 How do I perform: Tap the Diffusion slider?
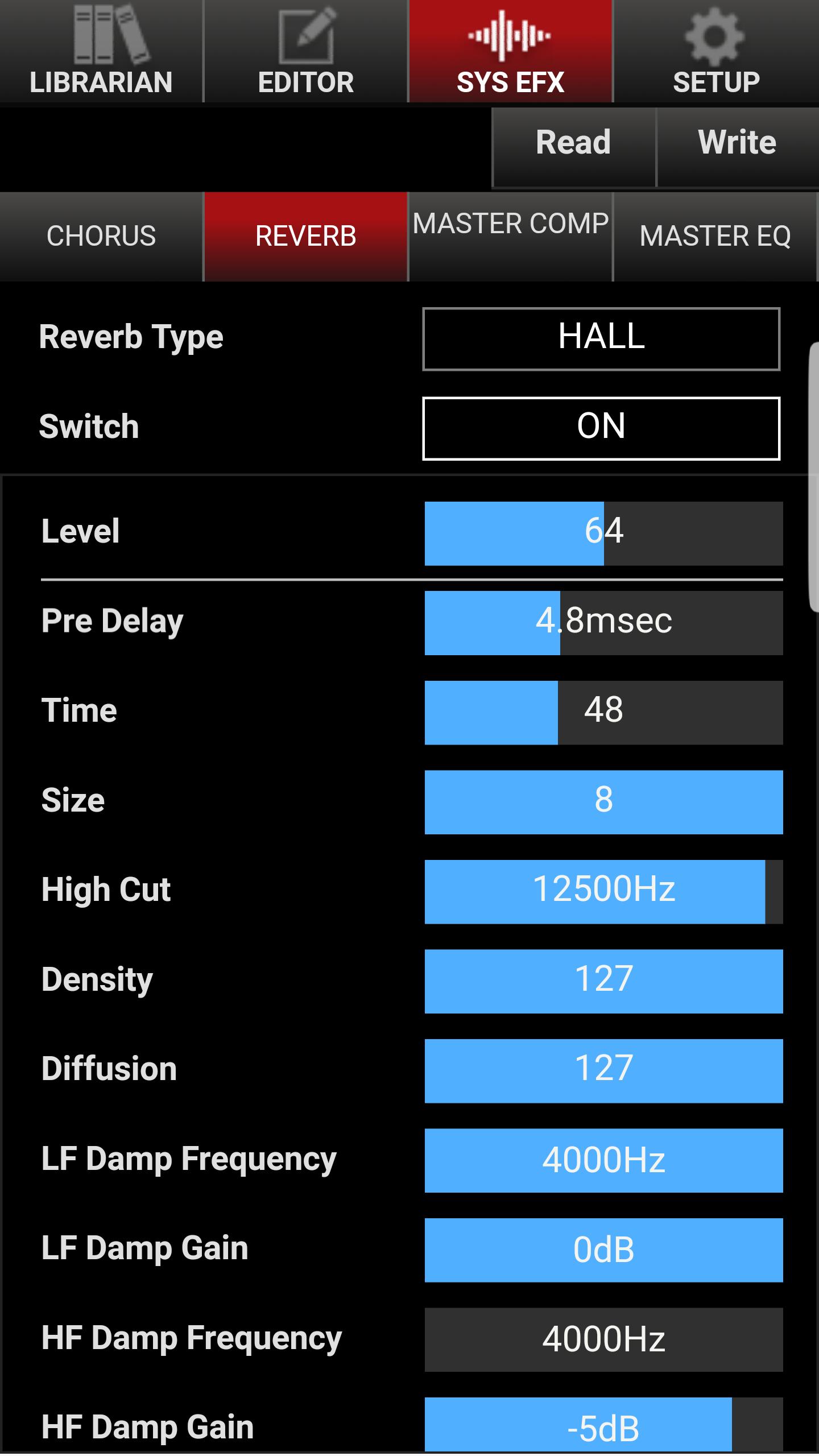[603, 1070]
